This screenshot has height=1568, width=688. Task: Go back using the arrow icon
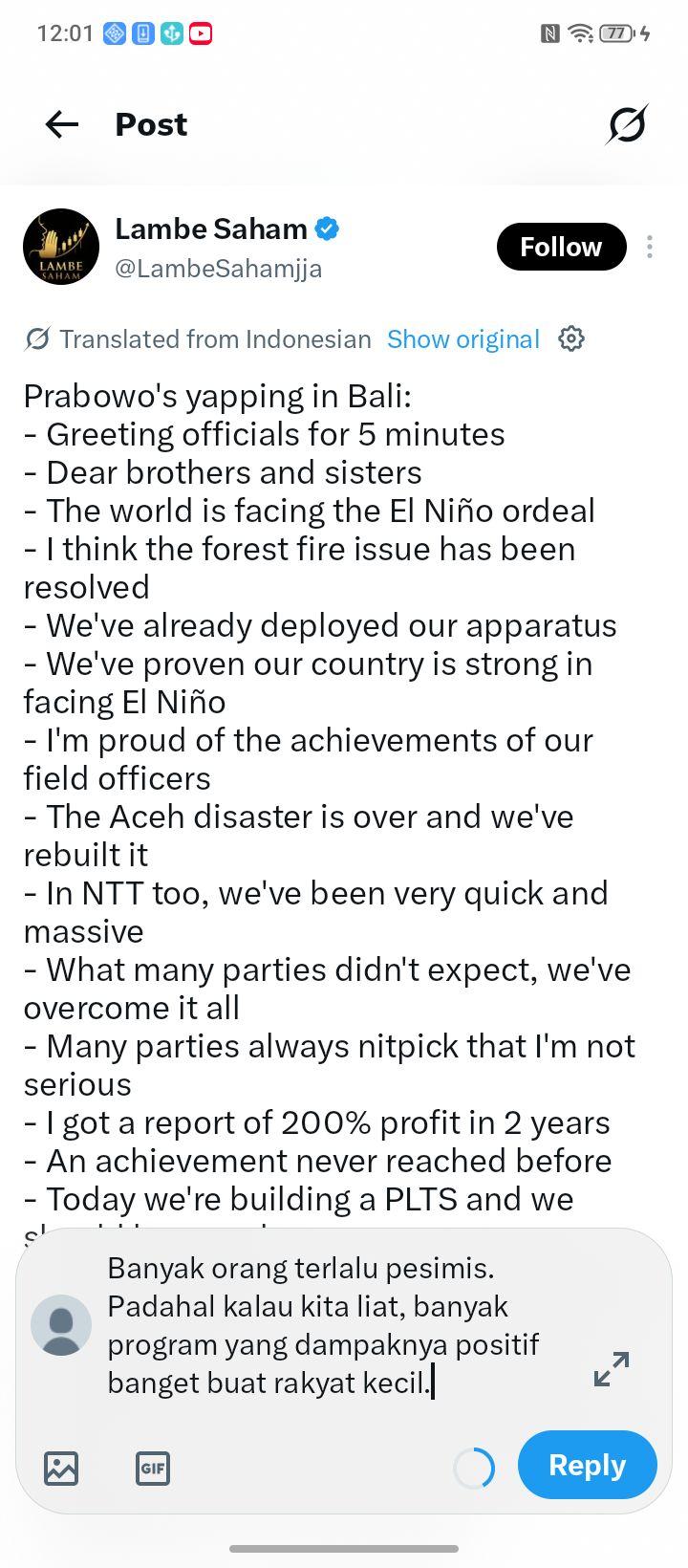click(62, 124)
